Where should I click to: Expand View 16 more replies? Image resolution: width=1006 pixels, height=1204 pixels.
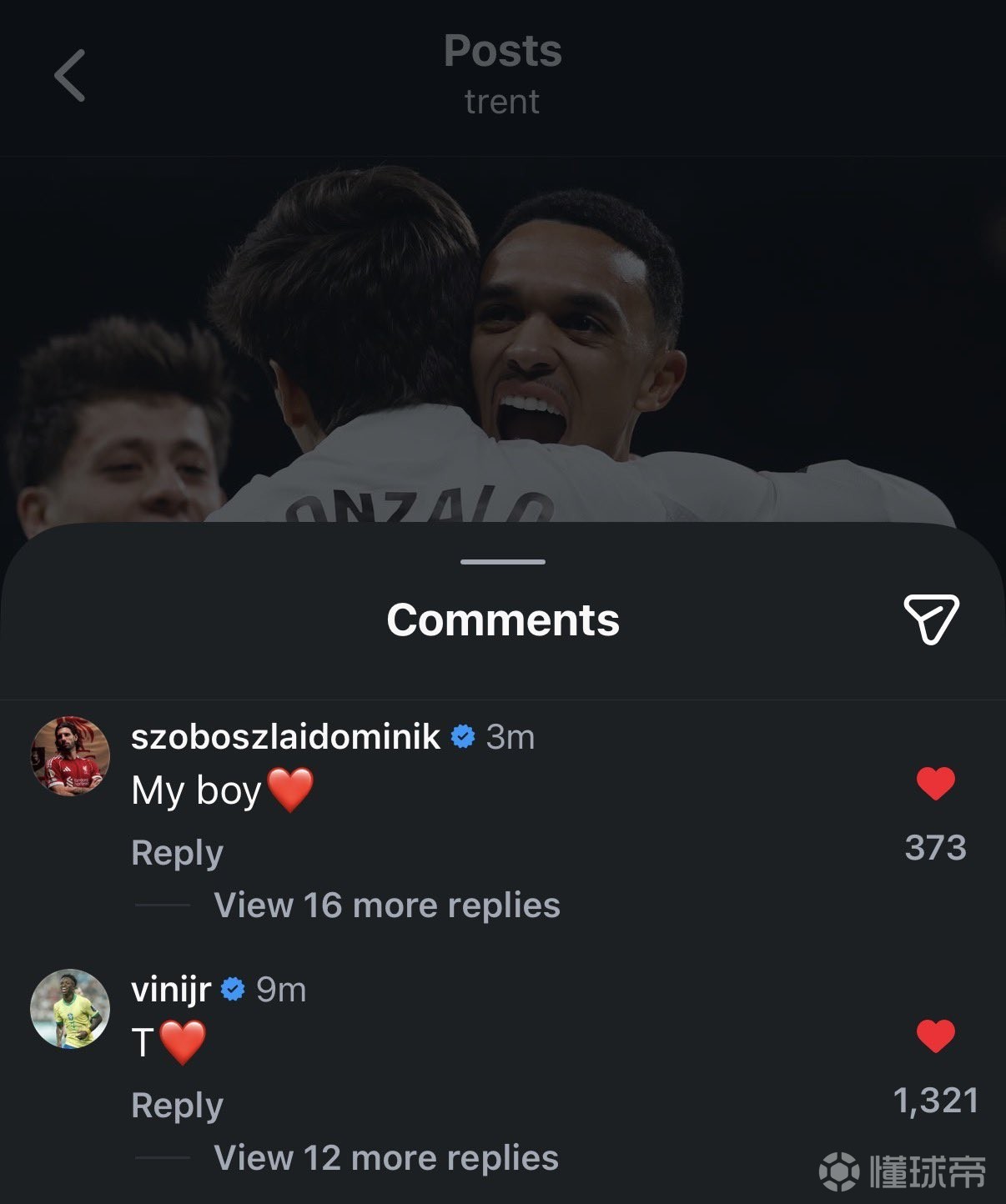tap(387, 905)
